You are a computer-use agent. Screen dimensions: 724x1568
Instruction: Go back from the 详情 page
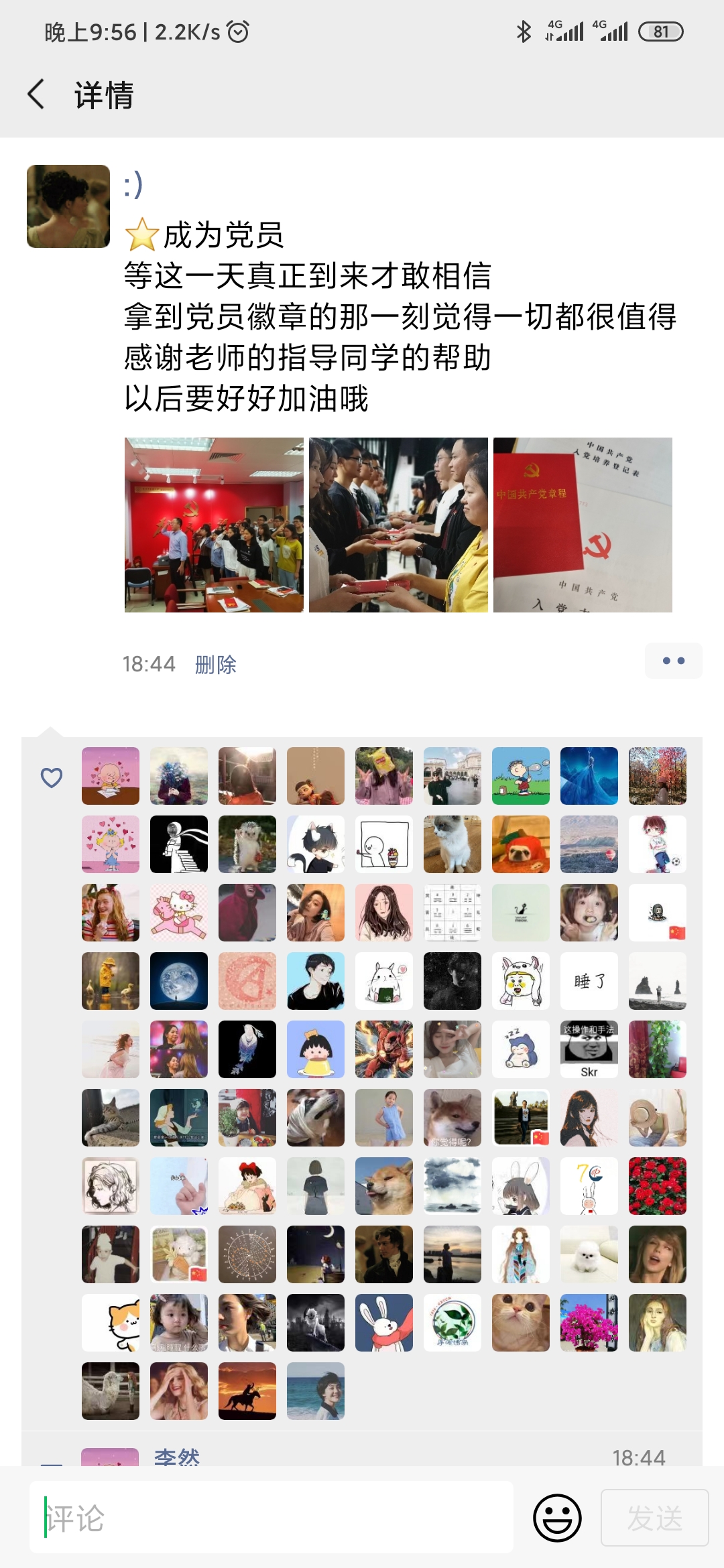click(36, 94)
